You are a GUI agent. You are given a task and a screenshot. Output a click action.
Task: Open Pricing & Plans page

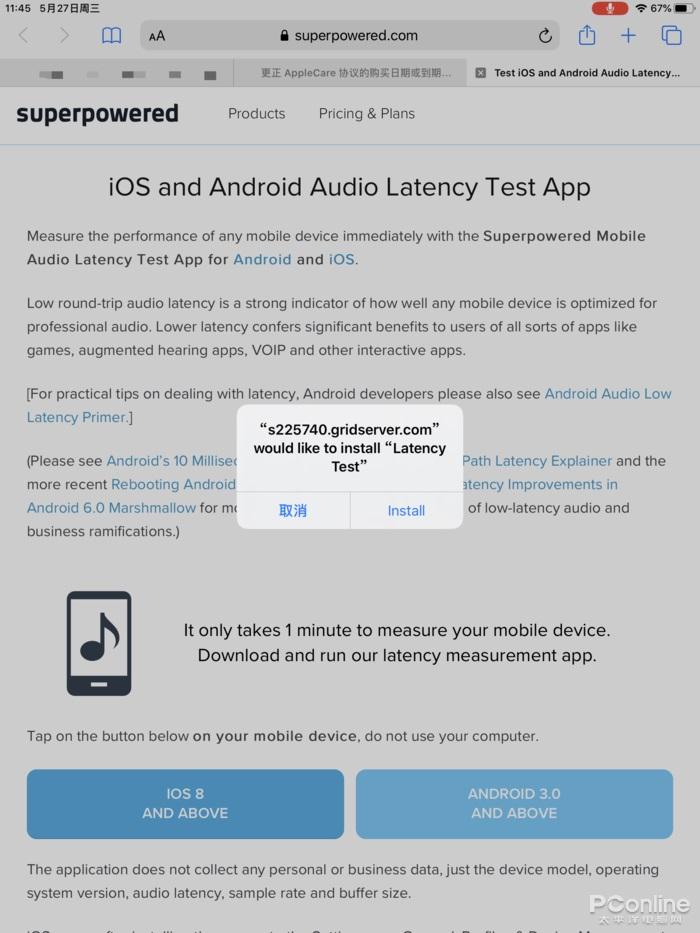(x=366, y=113)
